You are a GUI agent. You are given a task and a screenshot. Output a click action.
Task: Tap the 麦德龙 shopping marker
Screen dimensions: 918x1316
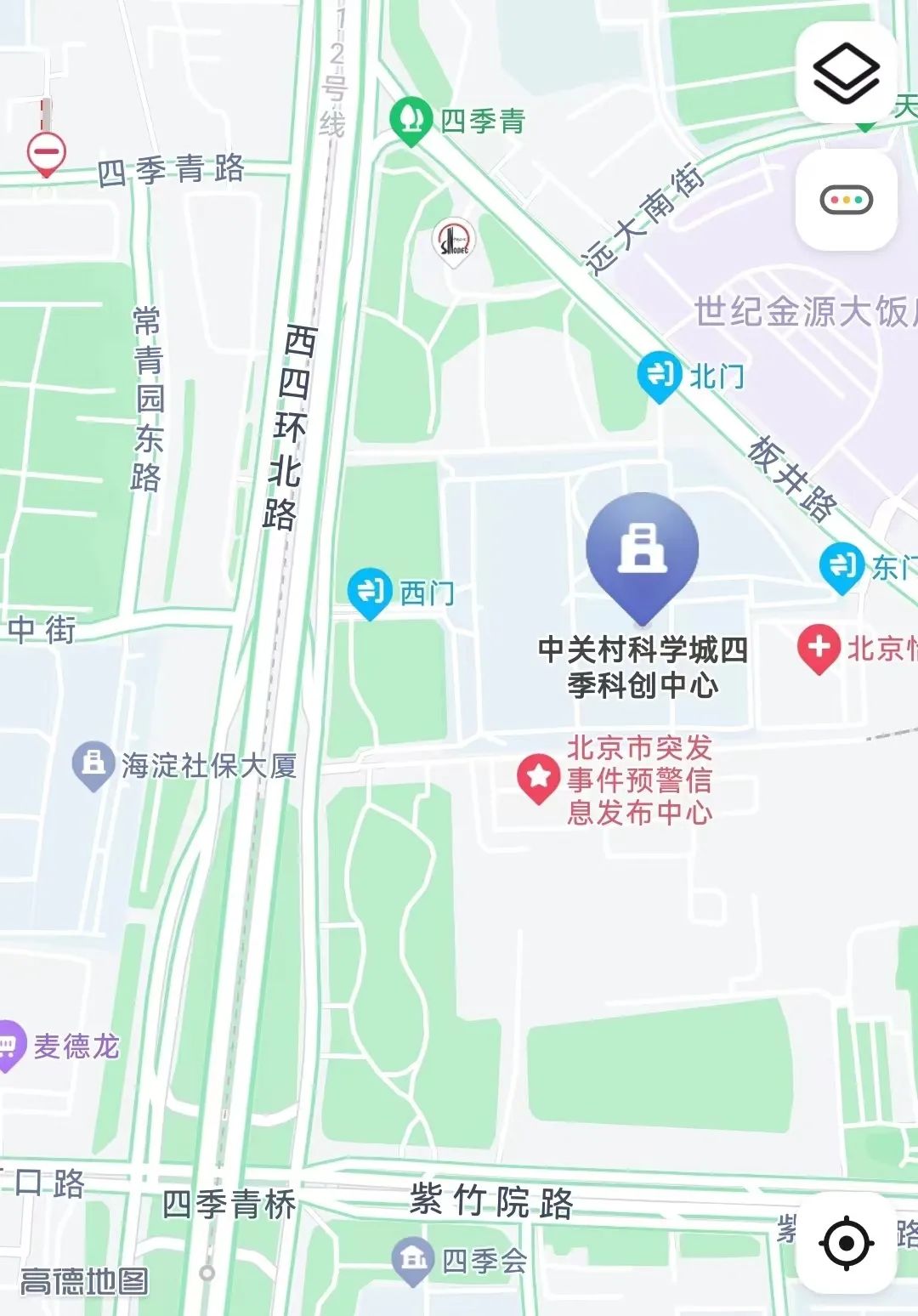pos(8,1044)
